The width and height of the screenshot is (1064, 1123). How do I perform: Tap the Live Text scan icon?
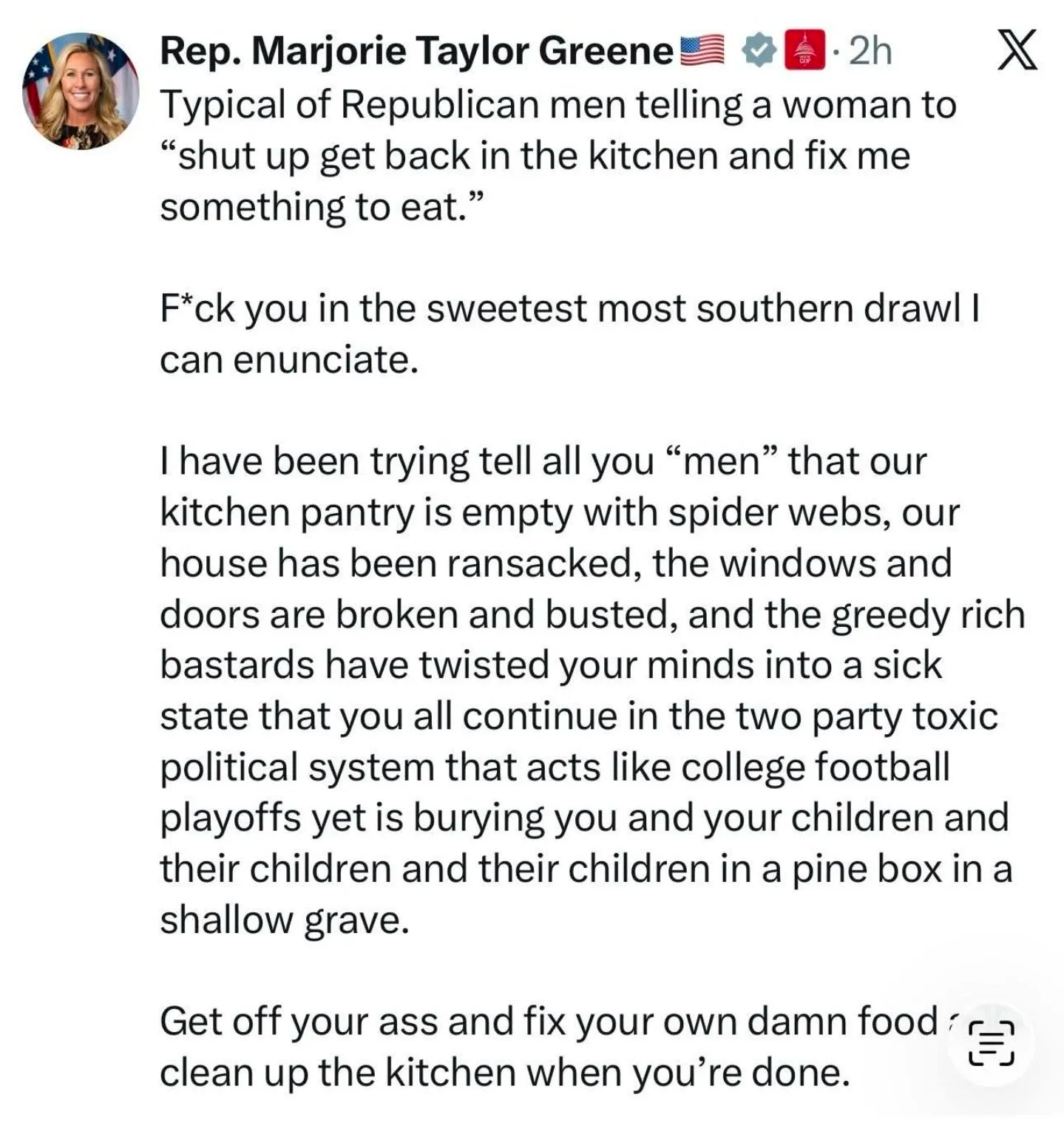991,1043
